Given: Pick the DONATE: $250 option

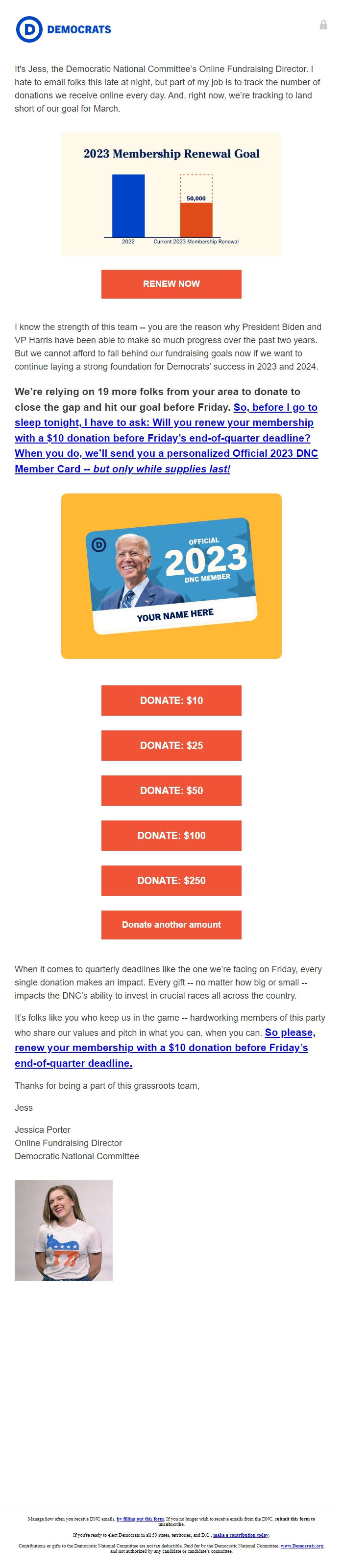Looking at the screenshot, I should pos(171,880).
